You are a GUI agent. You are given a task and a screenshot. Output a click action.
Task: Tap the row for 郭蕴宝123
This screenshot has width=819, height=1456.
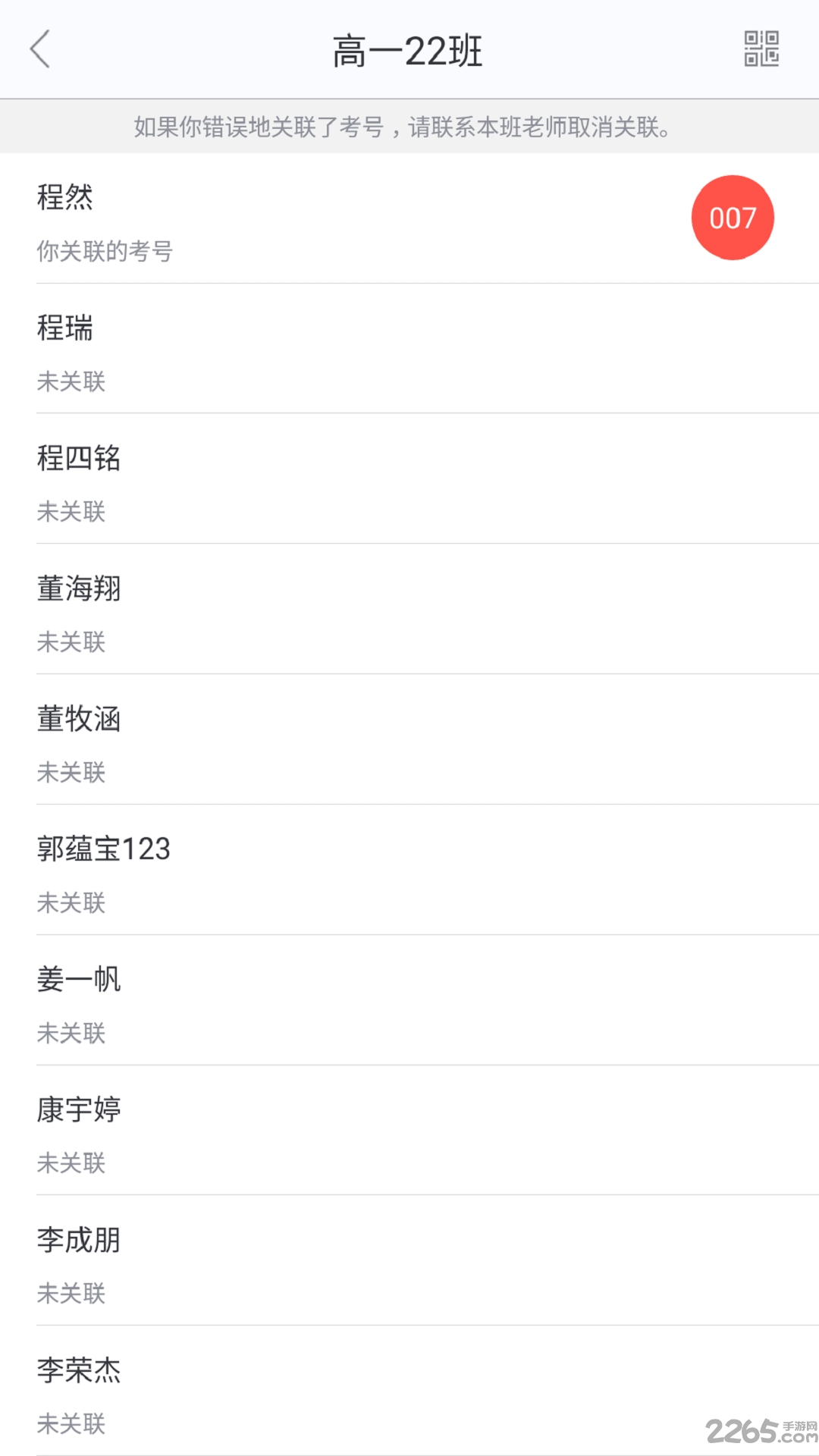pos(409,871)
